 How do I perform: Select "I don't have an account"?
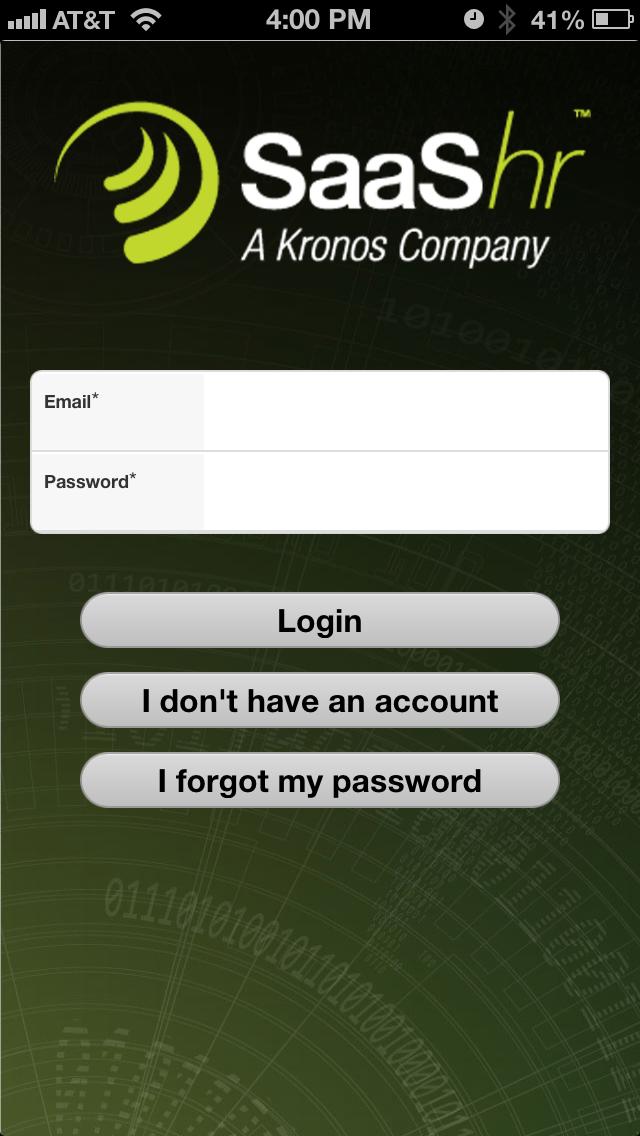tap(320, 701)
